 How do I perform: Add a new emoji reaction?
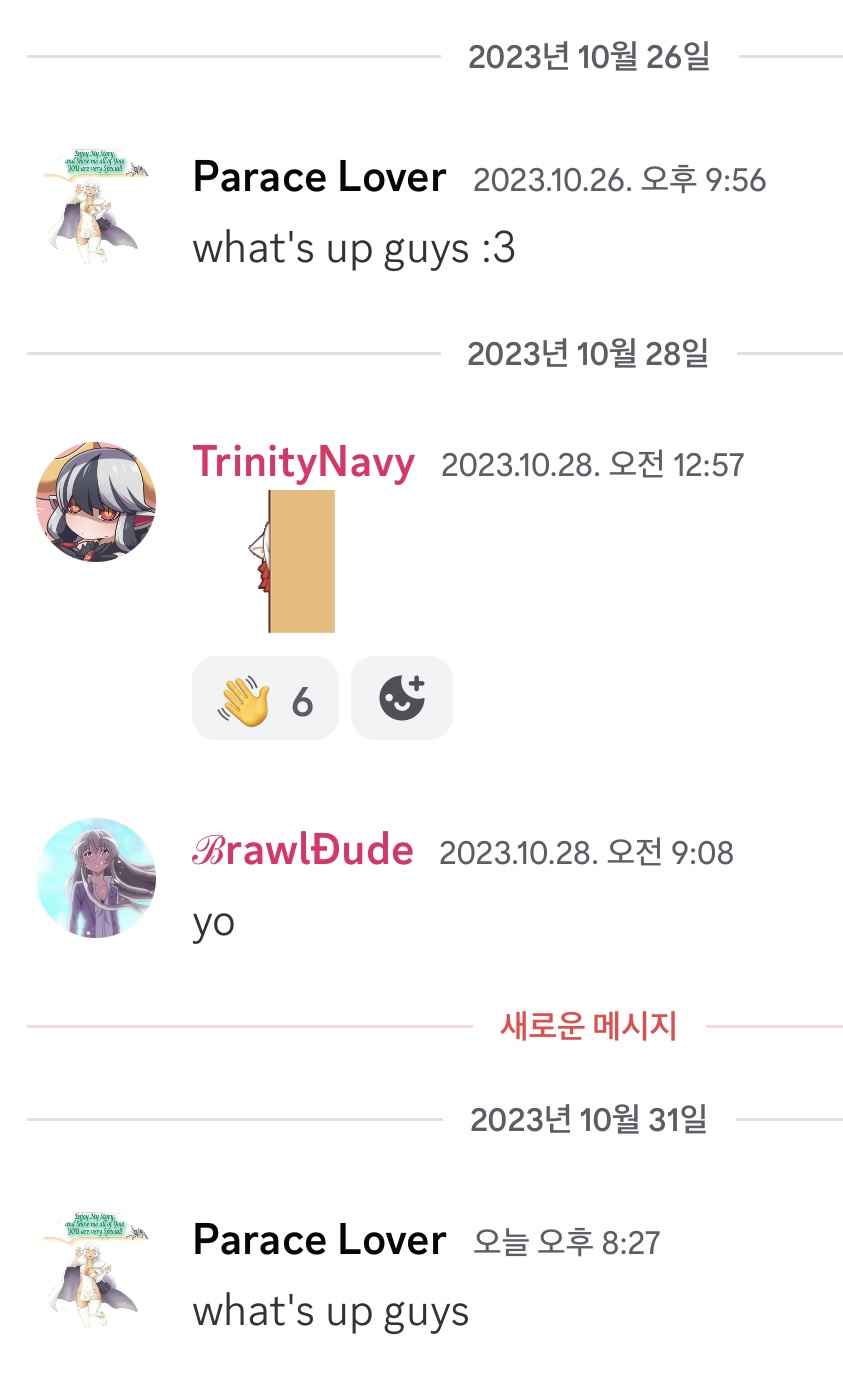402,699
